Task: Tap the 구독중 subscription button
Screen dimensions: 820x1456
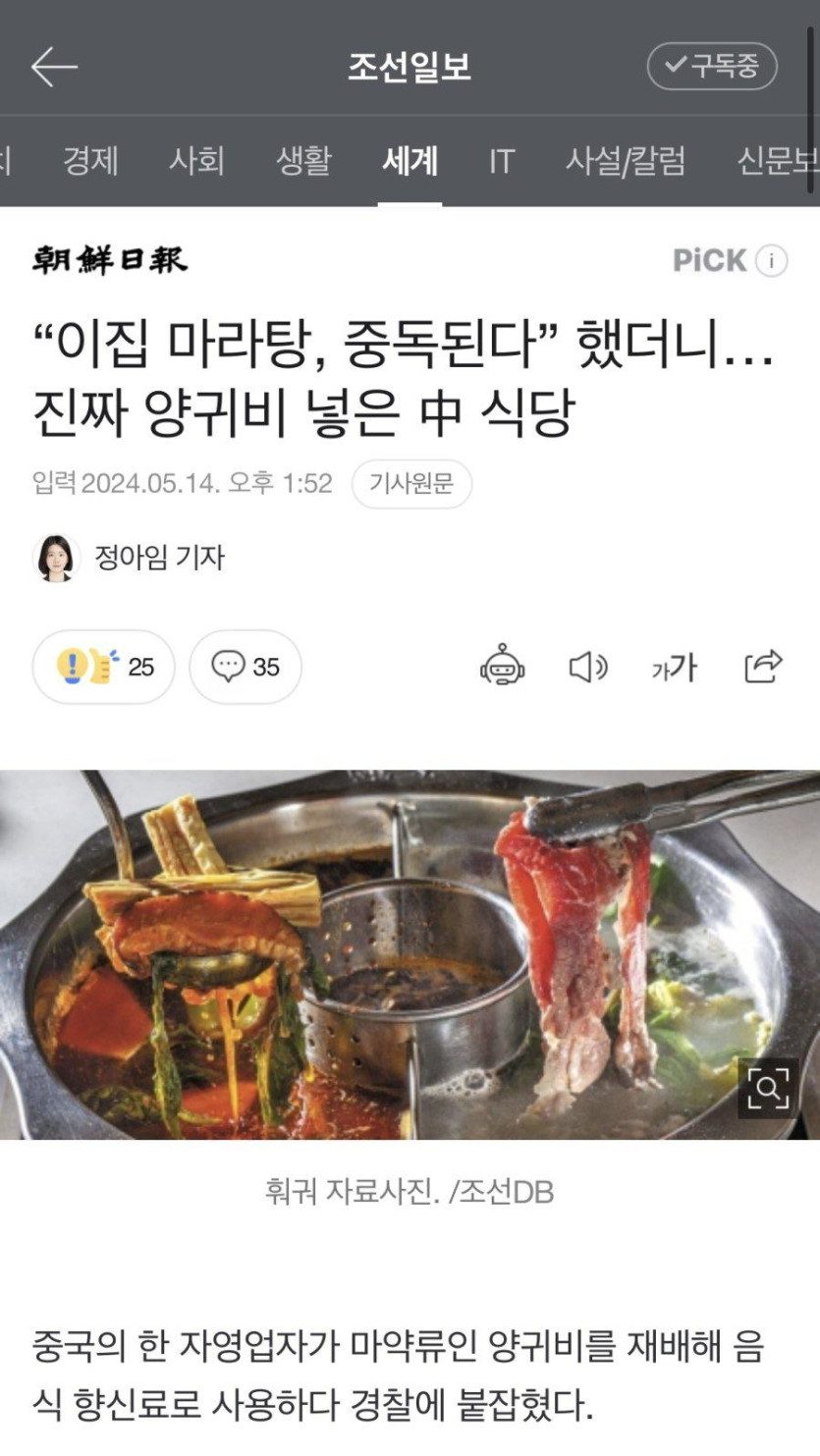Action: pos(711,67)
